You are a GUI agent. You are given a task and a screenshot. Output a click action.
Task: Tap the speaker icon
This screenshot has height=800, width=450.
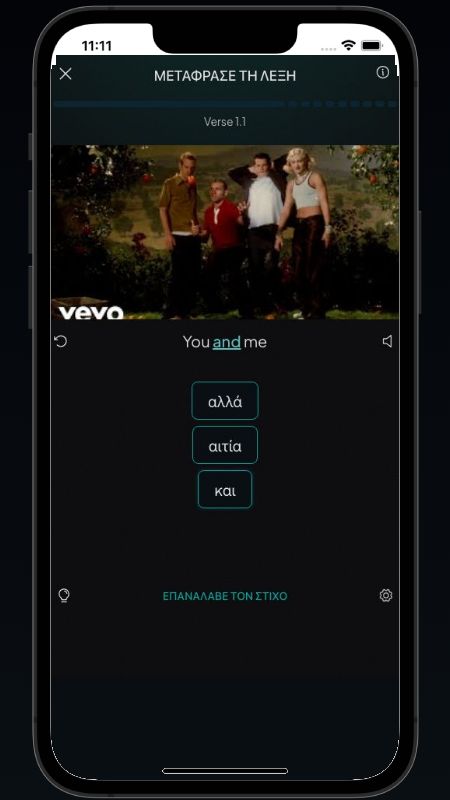pos(387,341)
